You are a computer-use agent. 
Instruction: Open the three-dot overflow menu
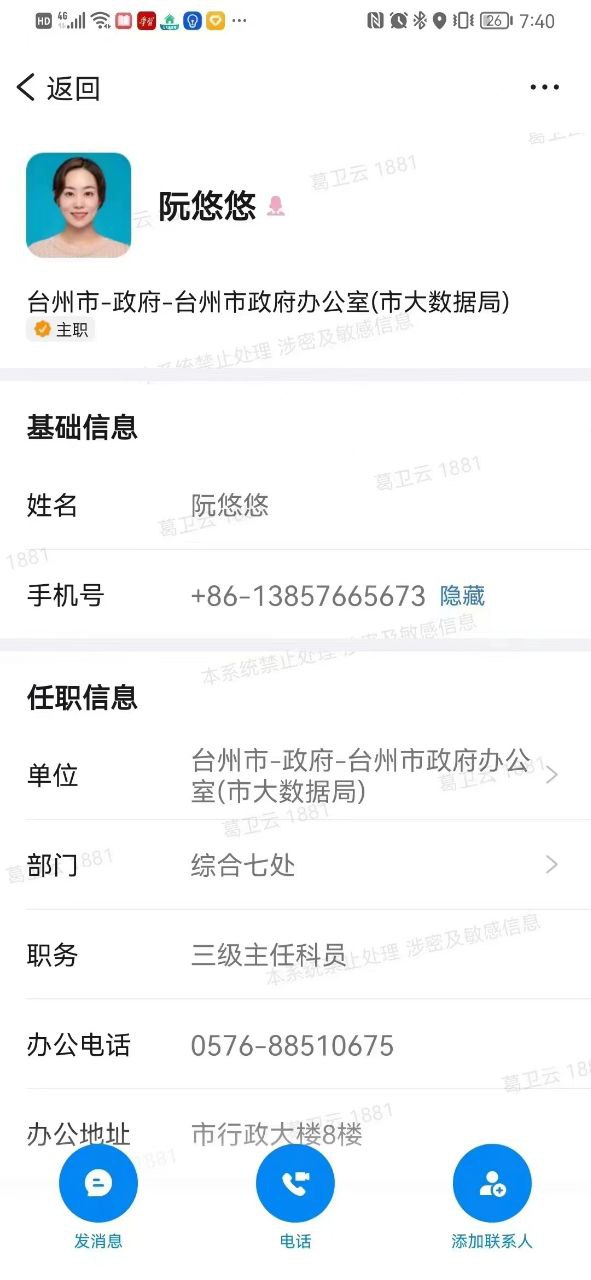point(545,88)
